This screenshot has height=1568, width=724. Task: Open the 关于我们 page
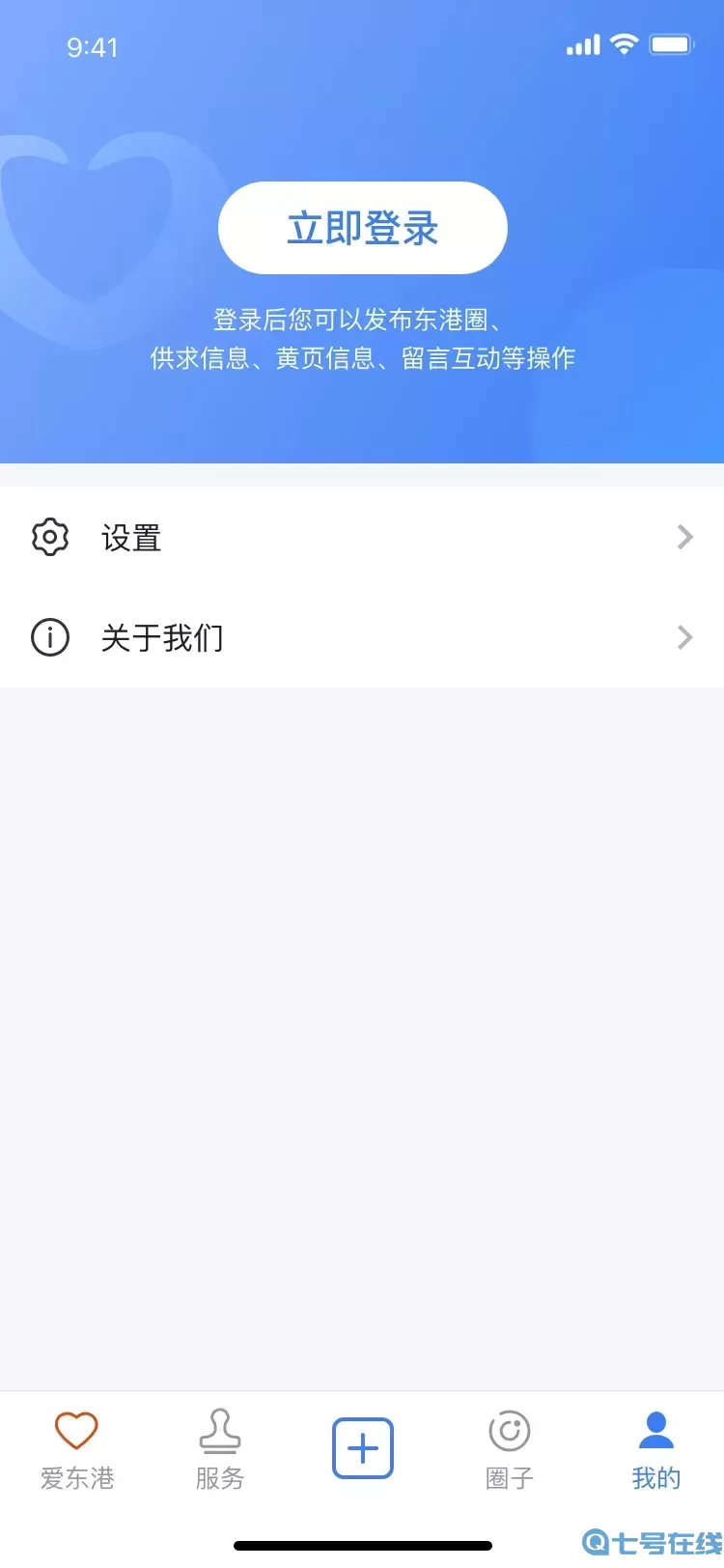(164, 637)
